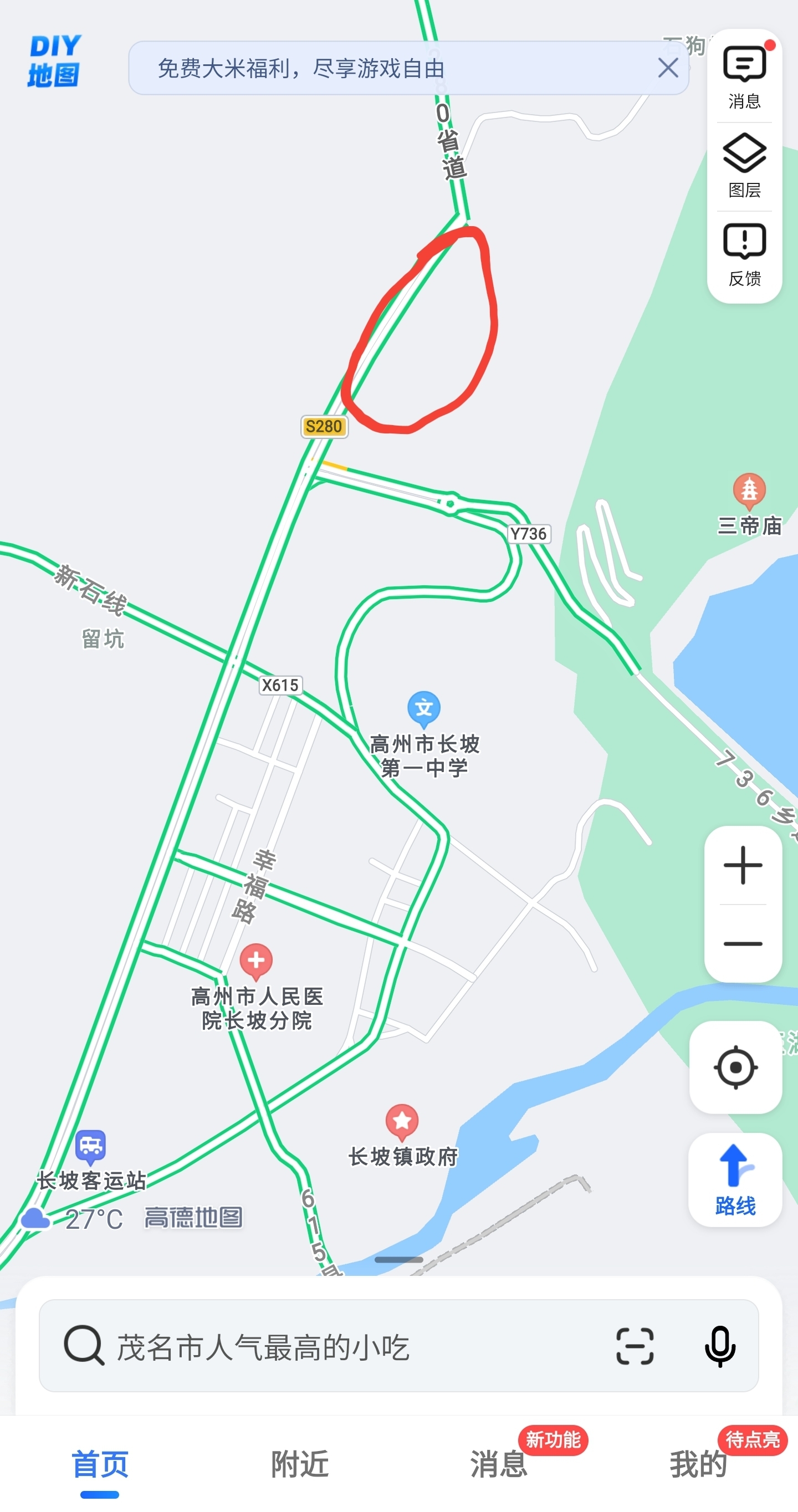
Task: Dismiss the 免费大米福利 banner
Action: pos(668,68)
